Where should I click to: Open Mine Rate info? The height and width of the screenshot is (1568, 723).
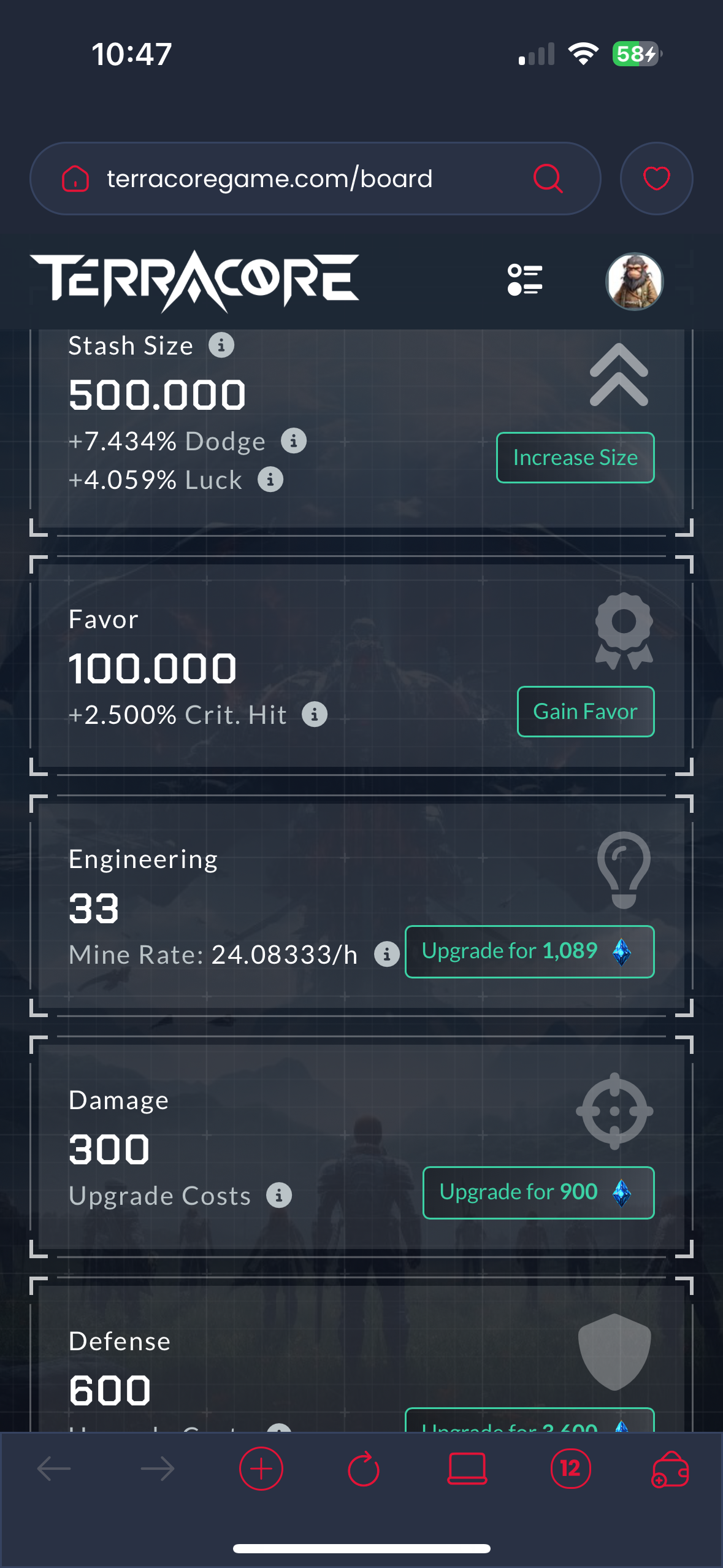click(387, 955)
